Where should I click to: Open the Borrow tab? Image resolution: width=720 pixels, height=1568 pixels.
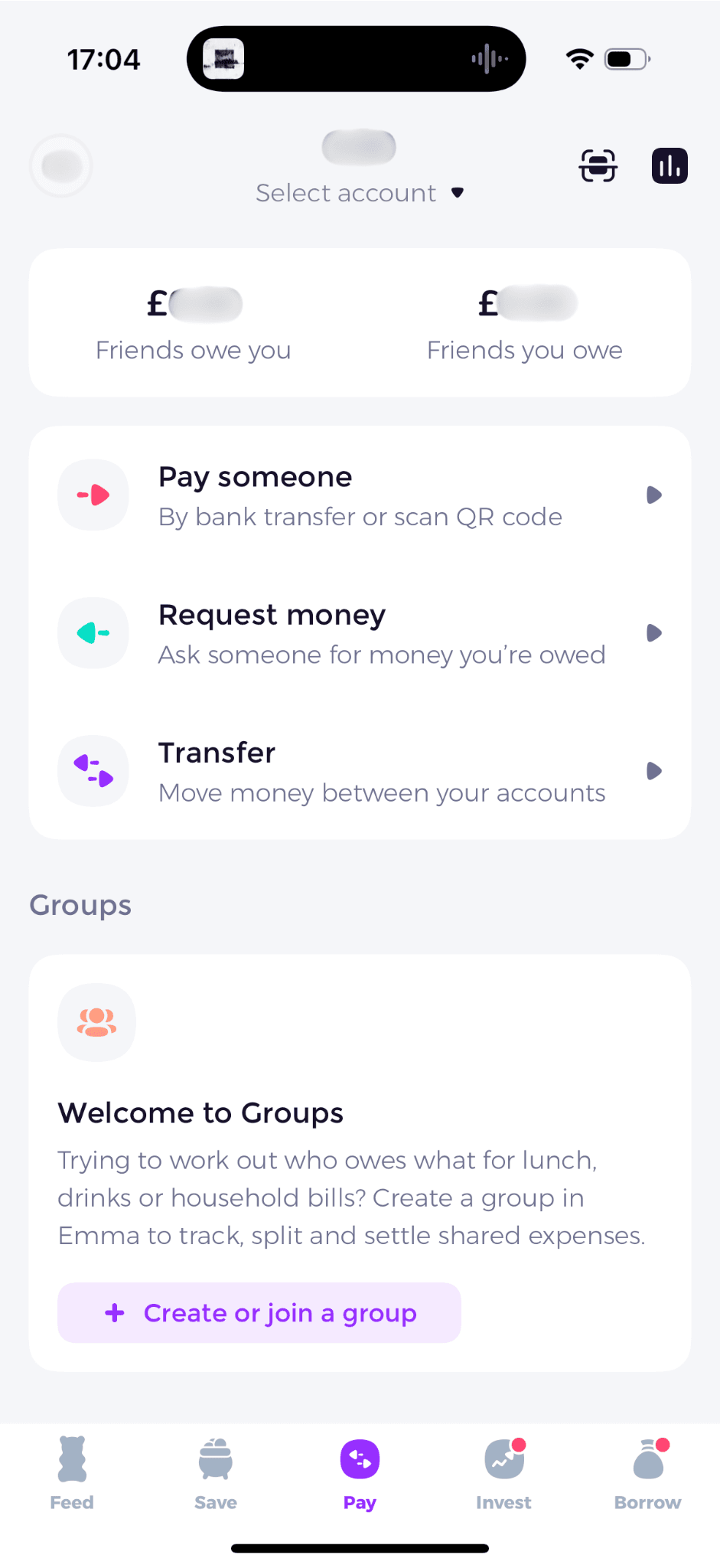click(647, 1474)
